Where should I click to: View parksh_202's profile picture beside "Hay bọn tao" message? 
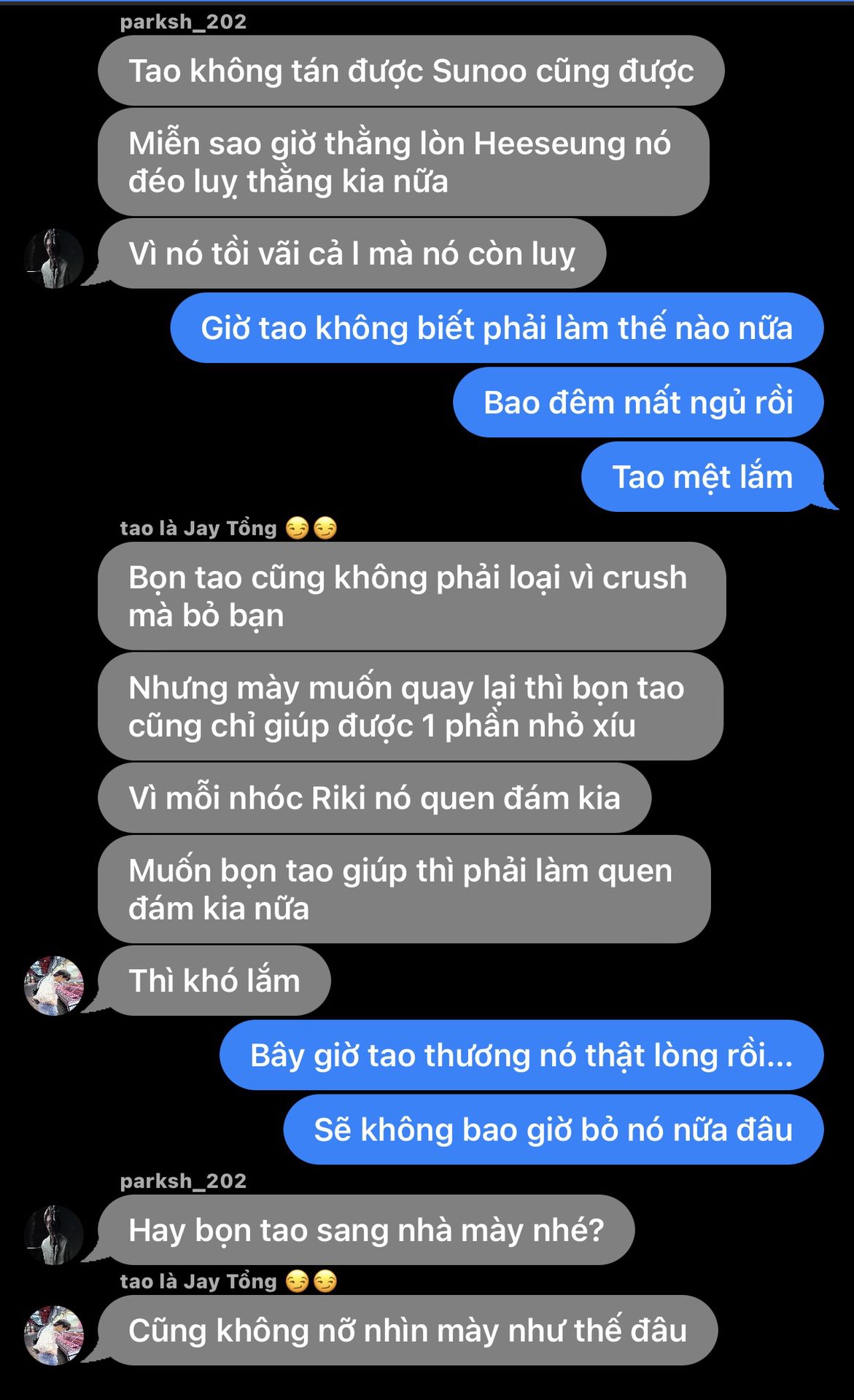pyautogui.click(x=54, y=1234)
